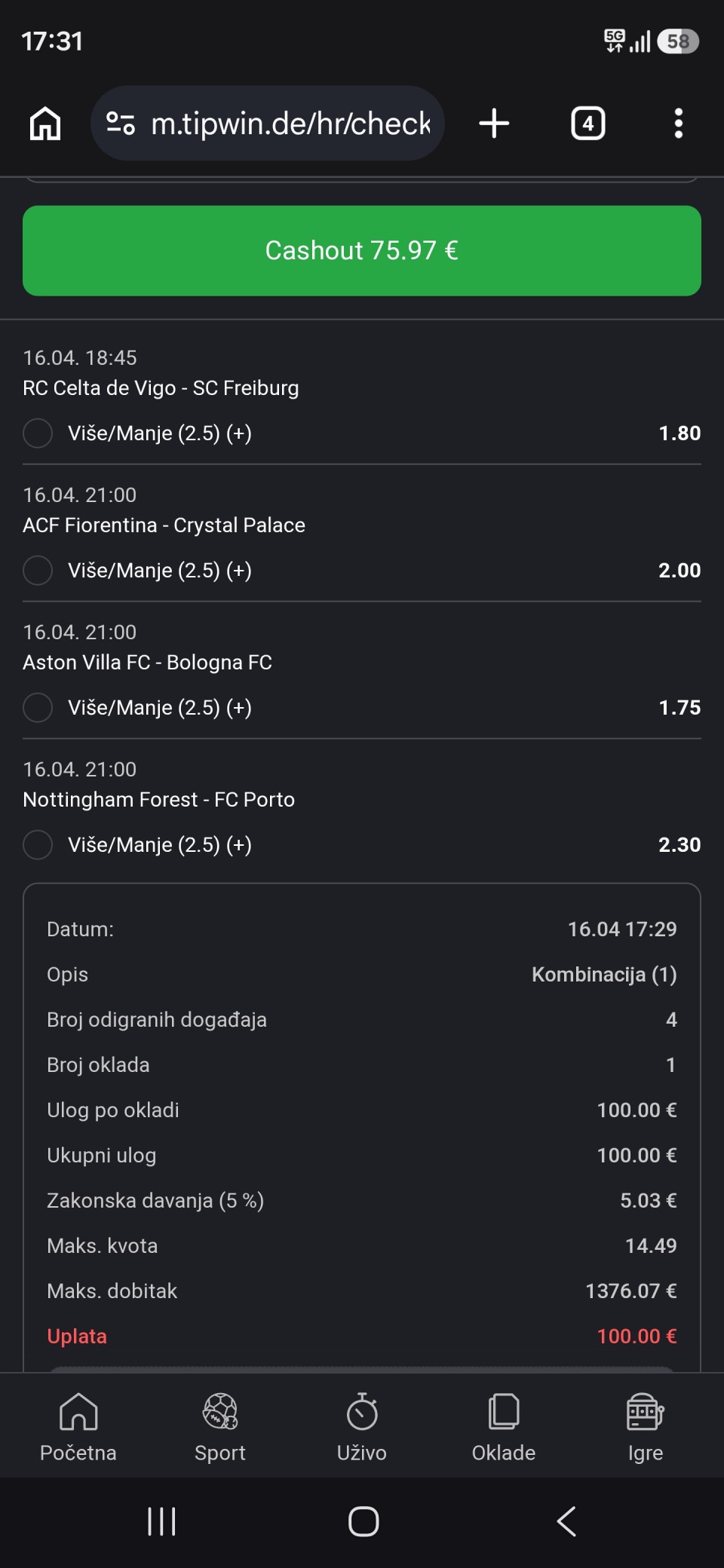
Task: Tap the Cashout 75.97 € button
Action: pos(362,250)
